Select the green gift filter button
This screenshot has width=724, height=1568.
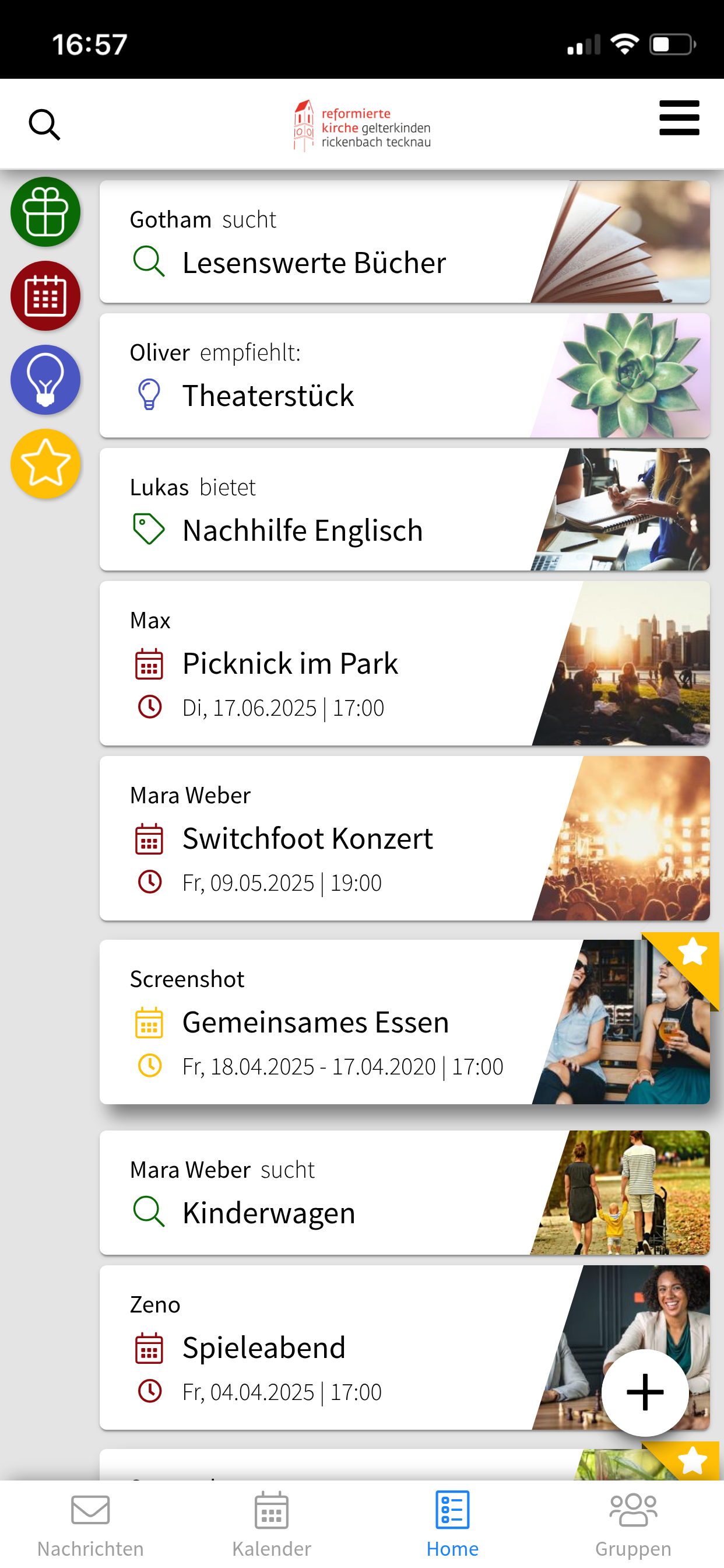(x=45, y=212)
